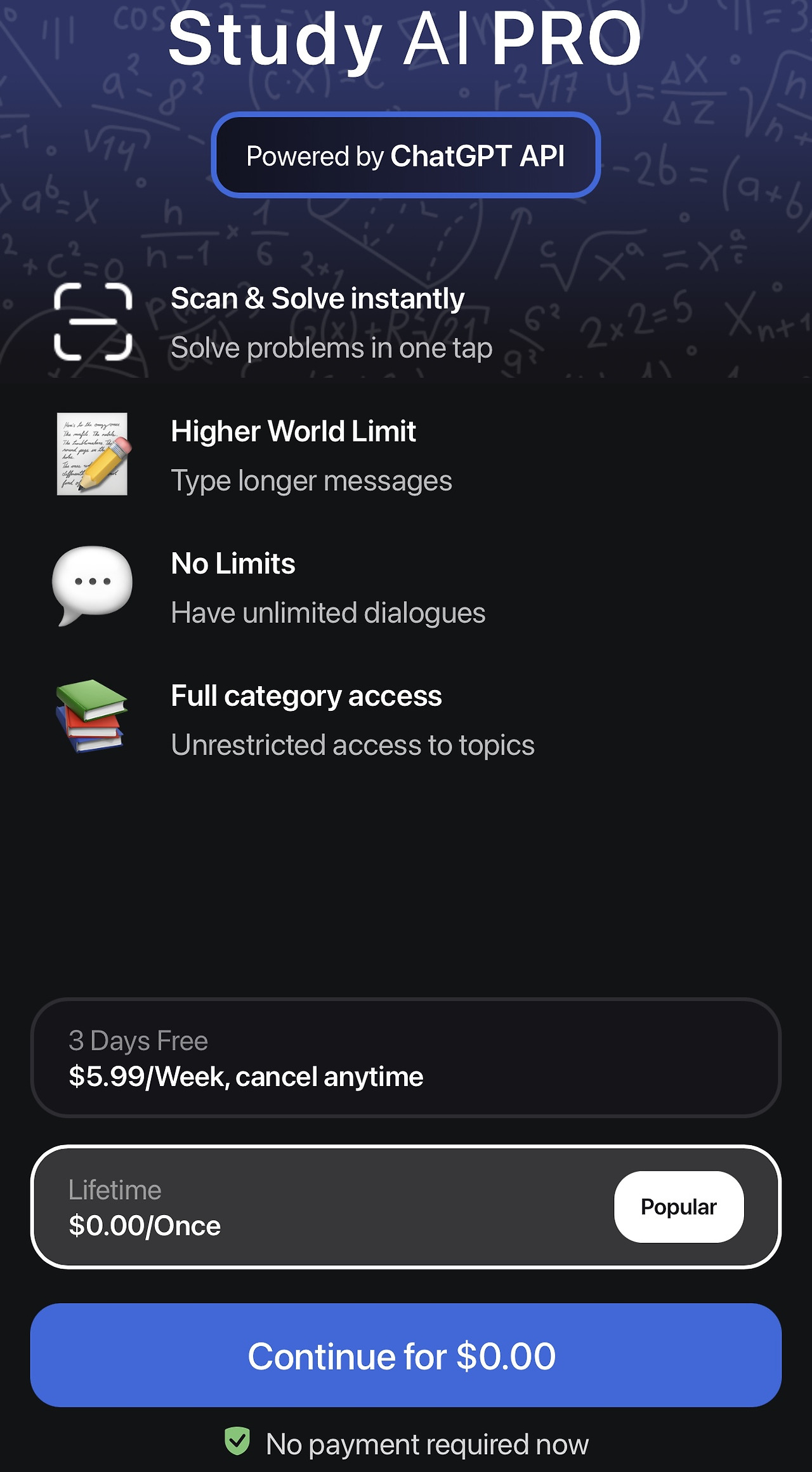Tap the stacked books icon for category access

(x=93, y=717)
